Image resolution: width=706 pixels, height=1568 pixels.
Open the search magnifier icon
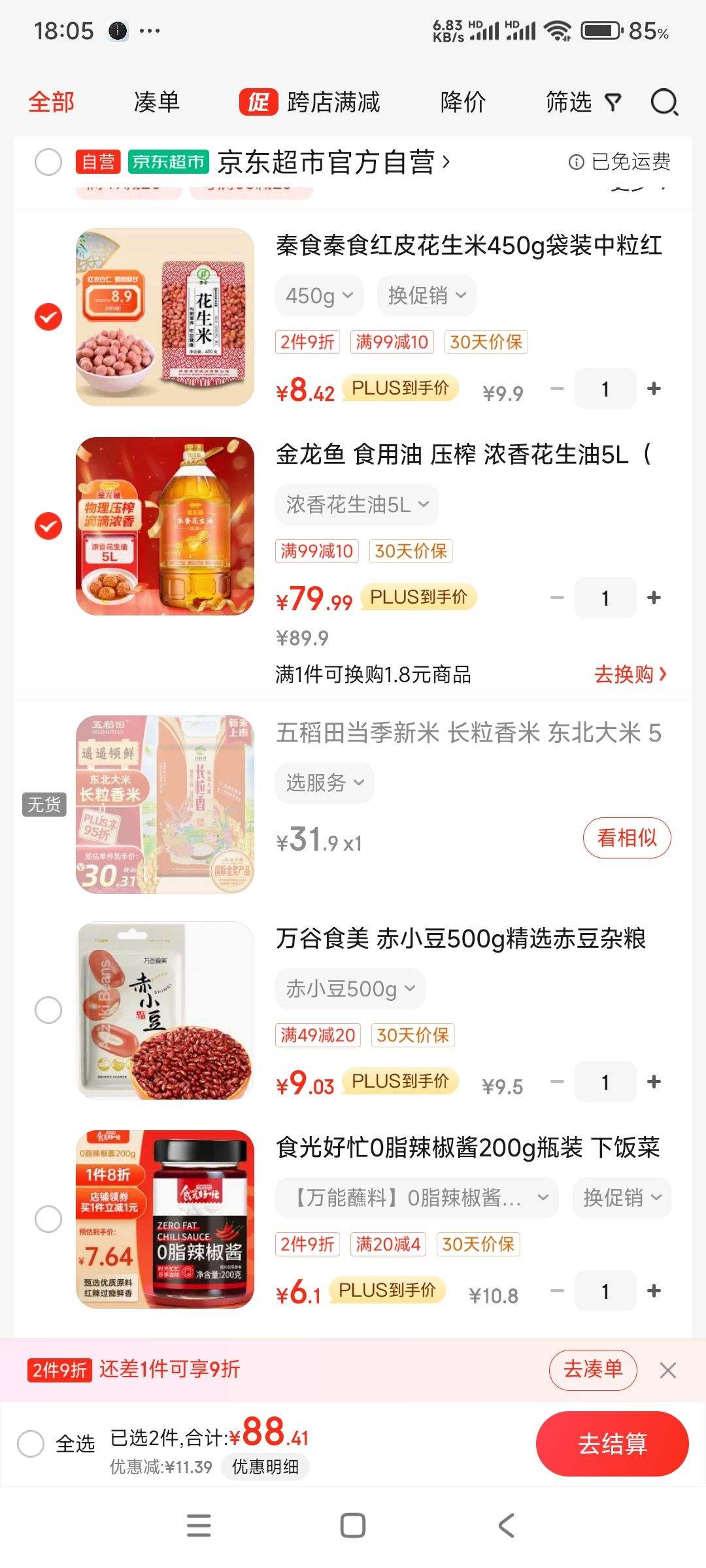[664, 103]
